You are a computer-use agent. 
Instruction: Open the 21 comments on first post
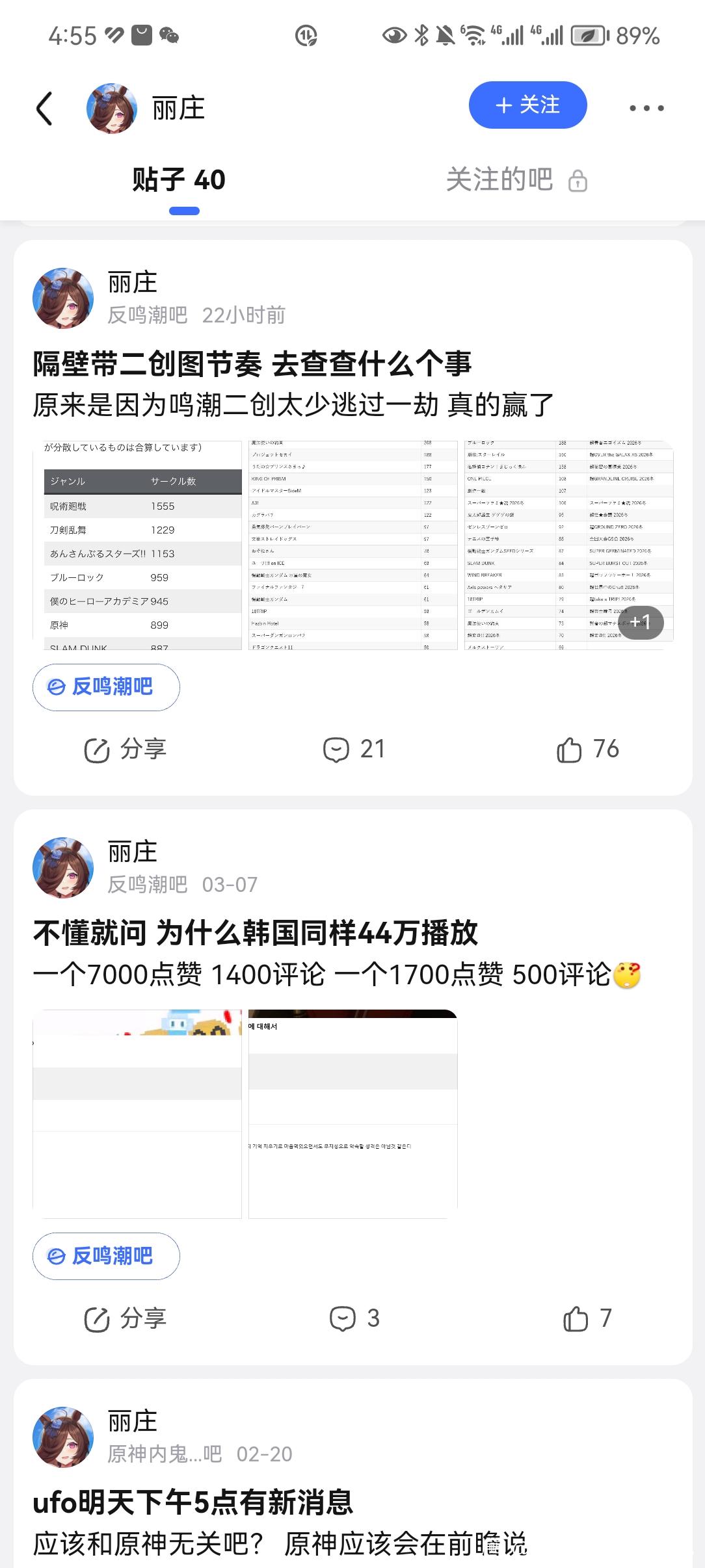tap(354, 750)
